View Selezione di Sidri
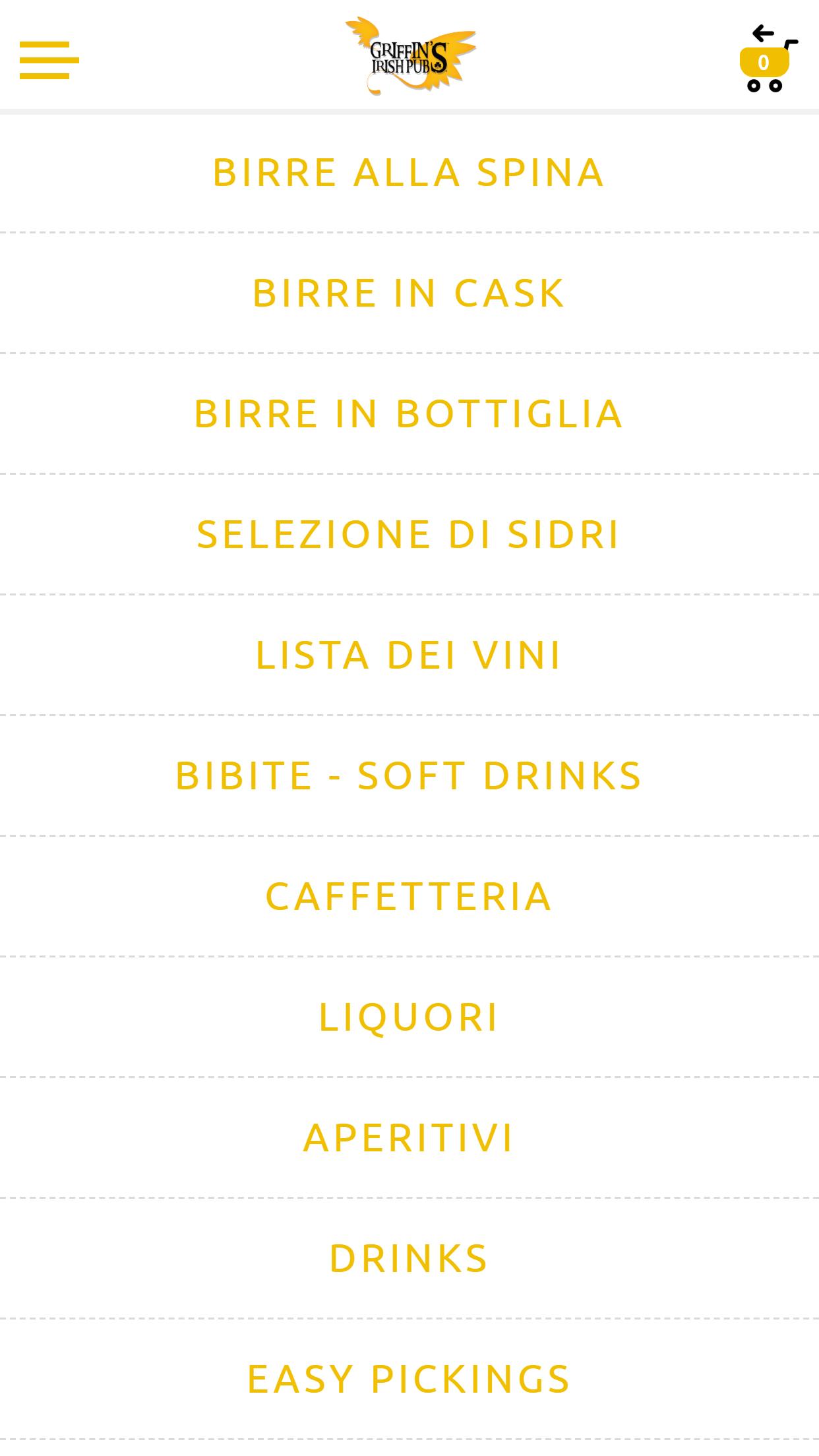The image size is (819, 1456). 409,535
